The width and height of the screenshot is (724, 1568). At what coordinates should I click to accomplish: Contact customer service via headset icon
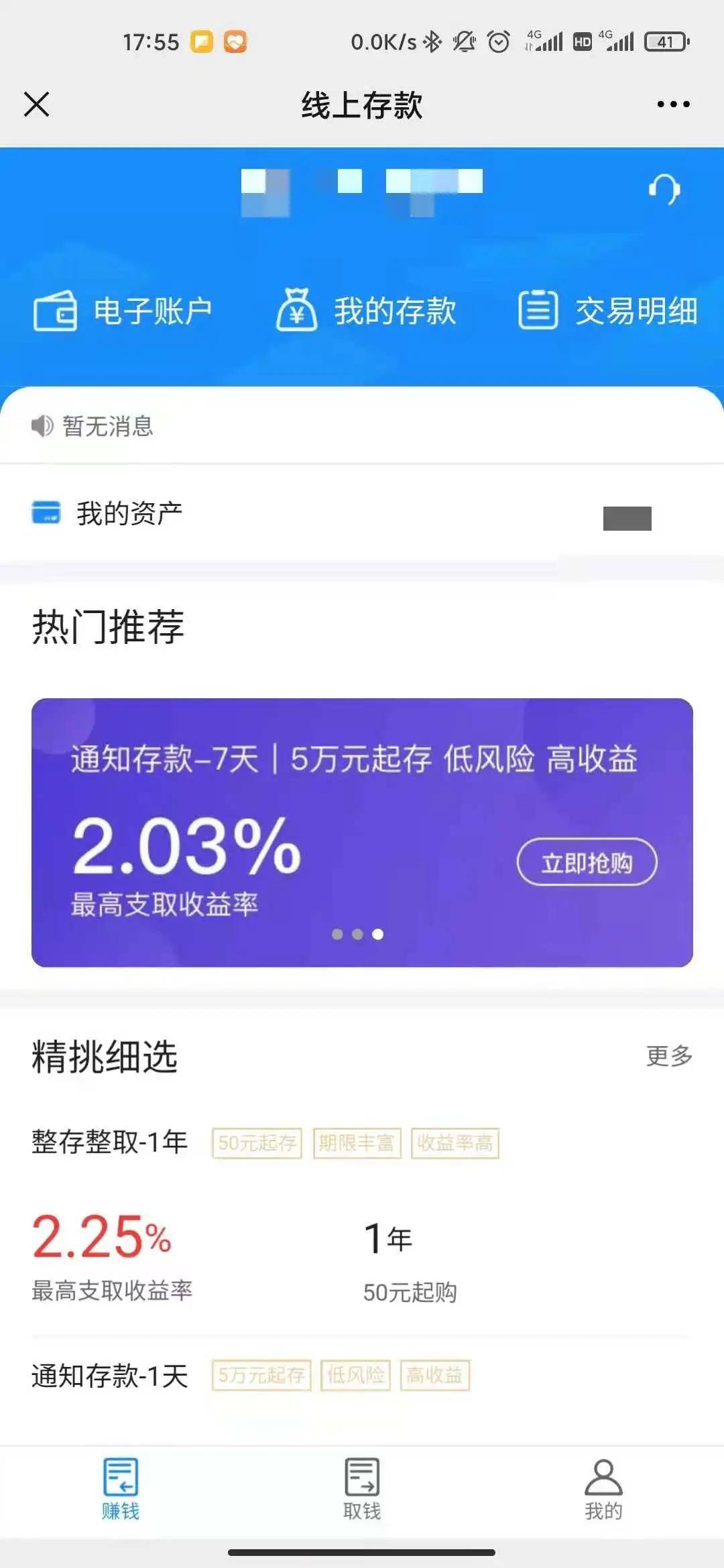coord(664,190)
